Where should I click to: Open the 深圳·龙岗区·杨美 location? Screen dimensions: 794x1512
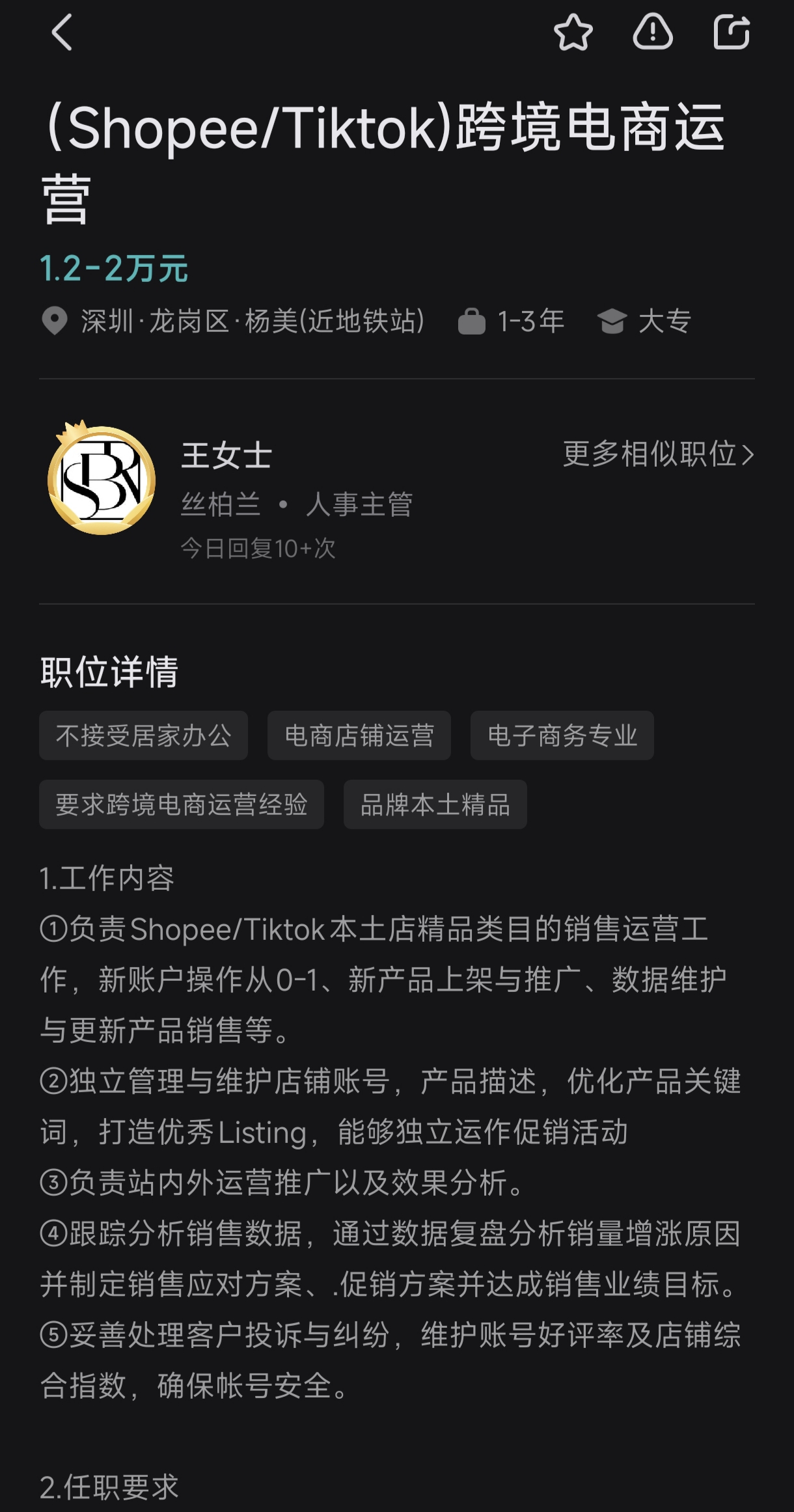[252, 322]
